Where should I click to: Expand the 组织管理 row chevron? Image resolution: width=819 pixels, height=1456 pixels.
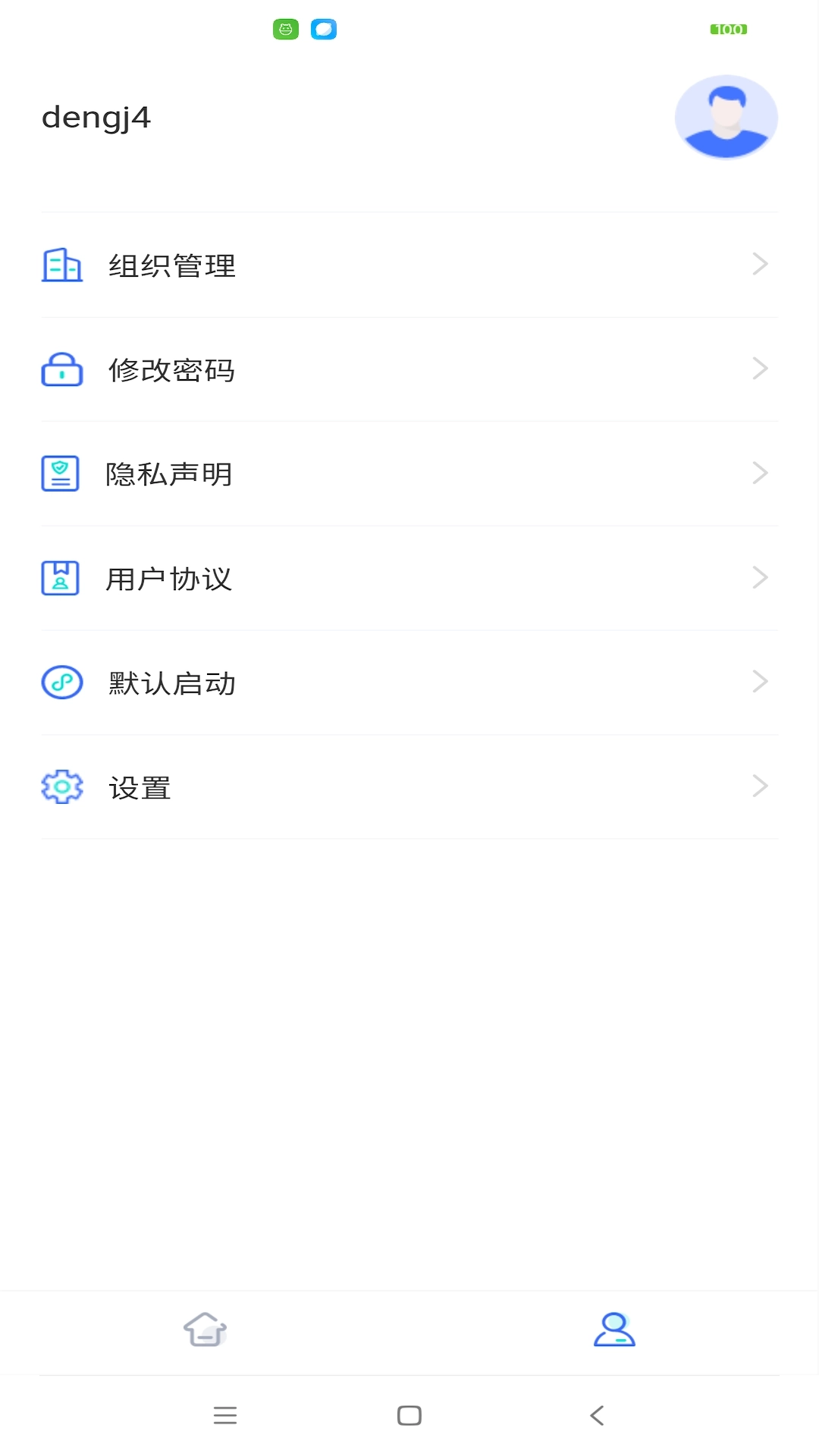click(761, 264)
